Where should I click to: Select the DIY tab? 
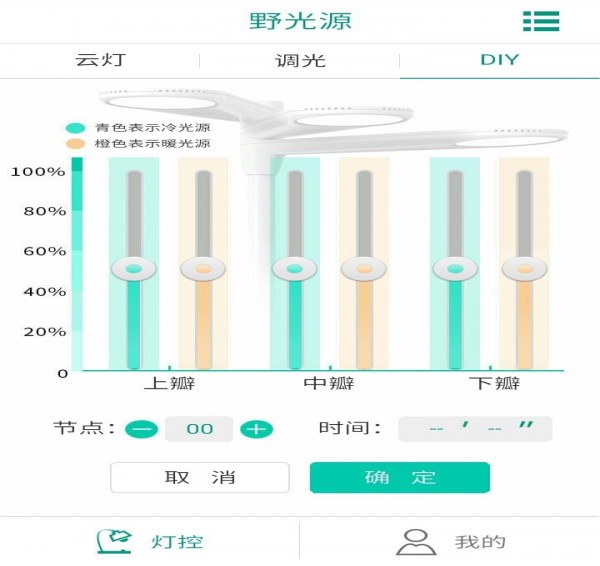coord(499,59)
